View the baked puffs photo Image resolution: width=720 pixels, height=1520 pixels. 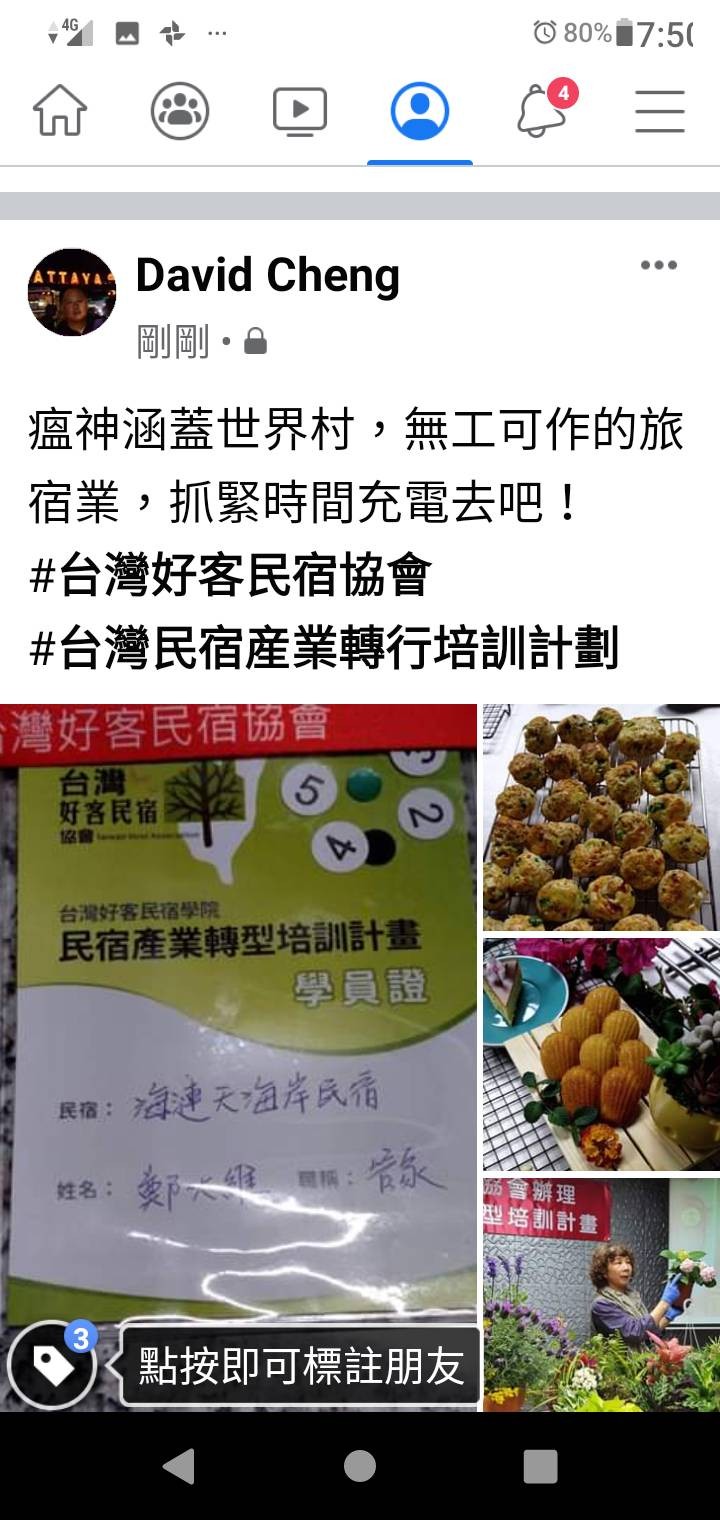(x=601, y=817)
